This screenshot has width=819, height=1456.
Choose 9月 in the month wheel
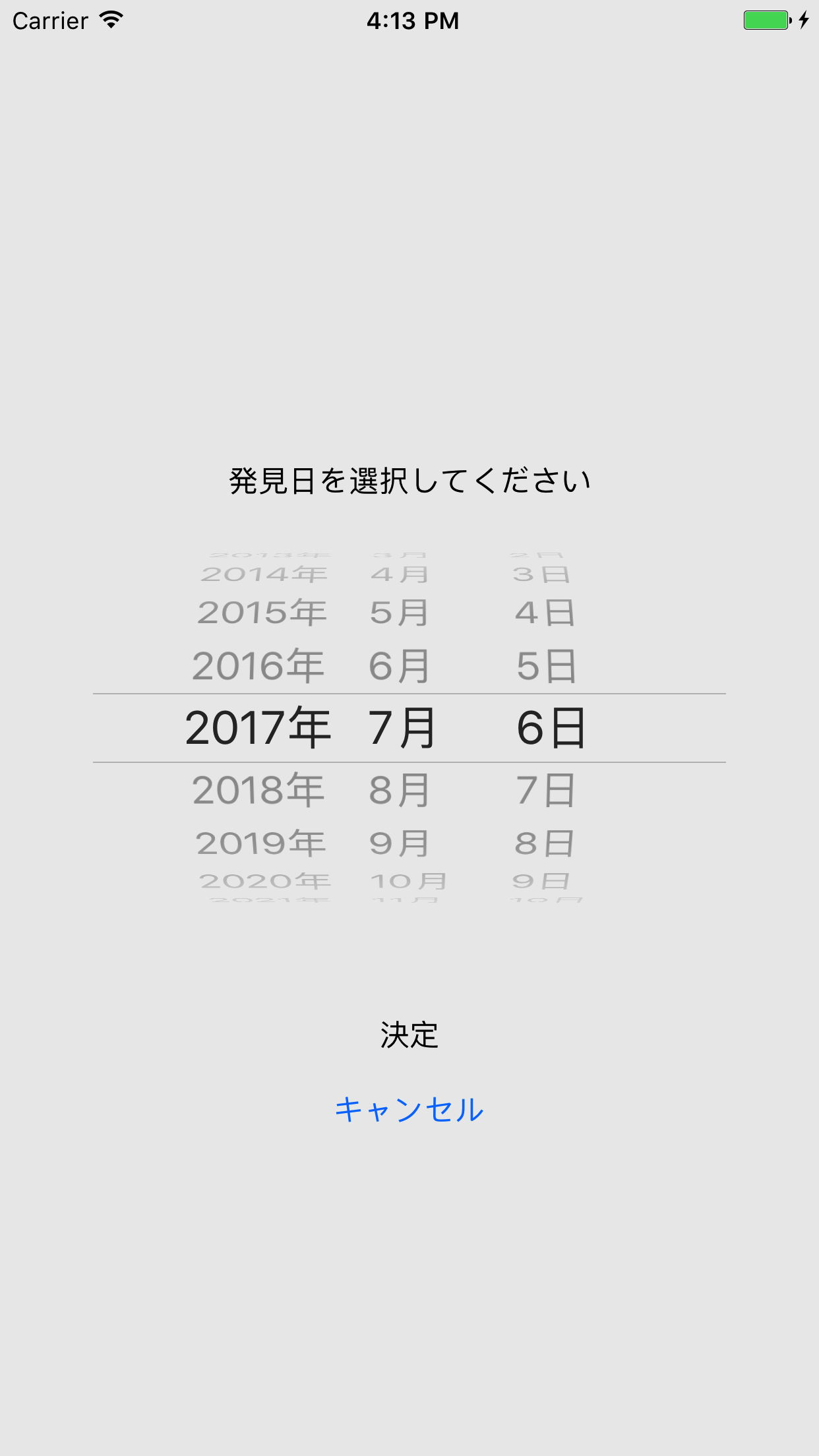click(400, 843)
